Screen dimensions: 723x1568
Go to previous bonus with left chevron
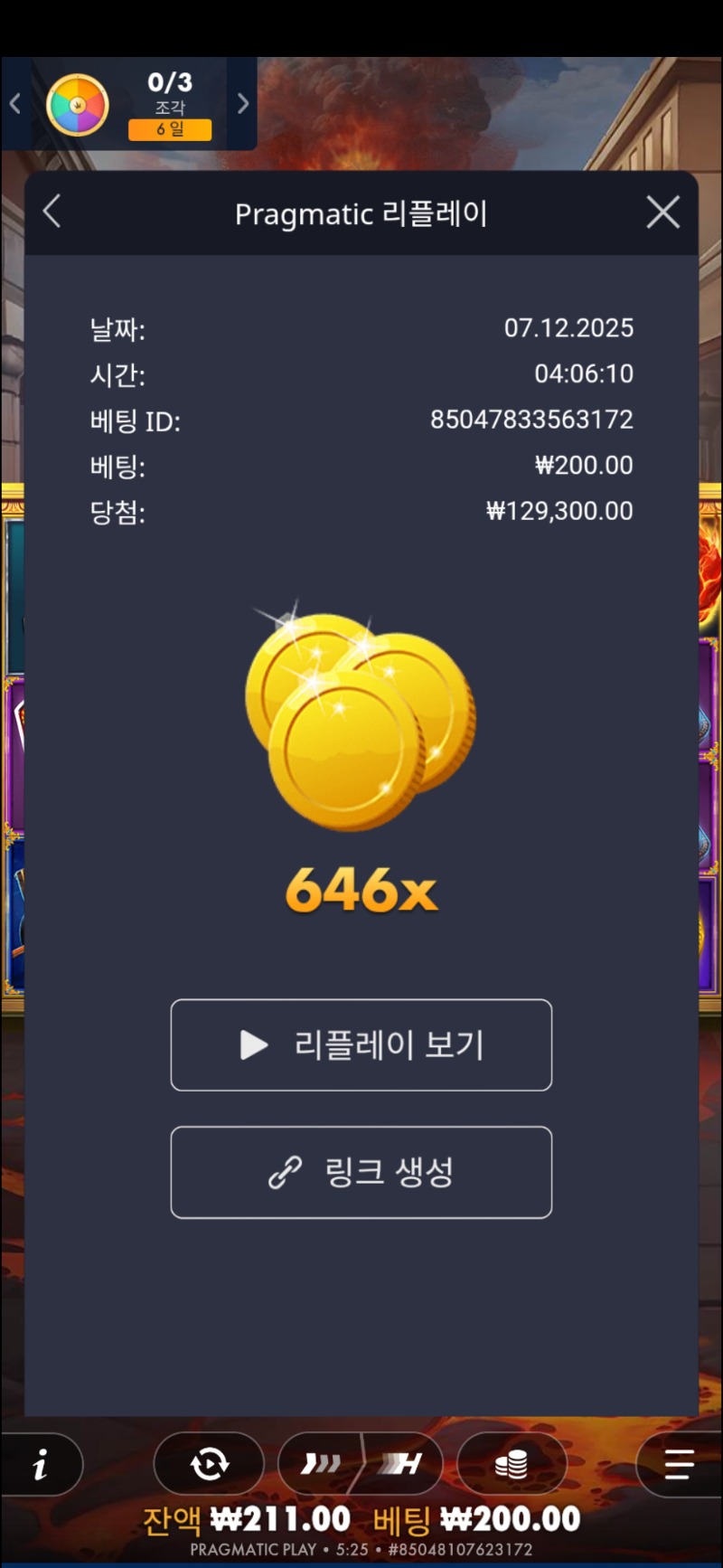point(14,104)
